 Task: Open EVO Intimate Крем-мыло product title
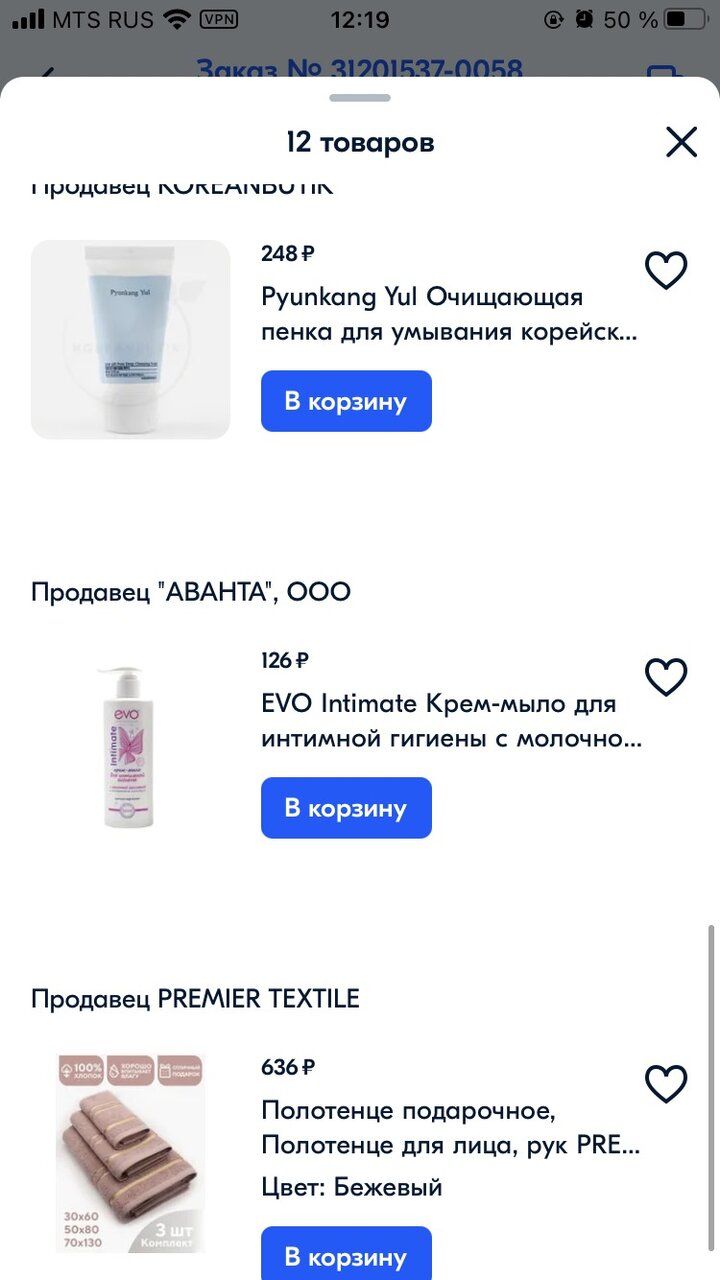(451, 721)
